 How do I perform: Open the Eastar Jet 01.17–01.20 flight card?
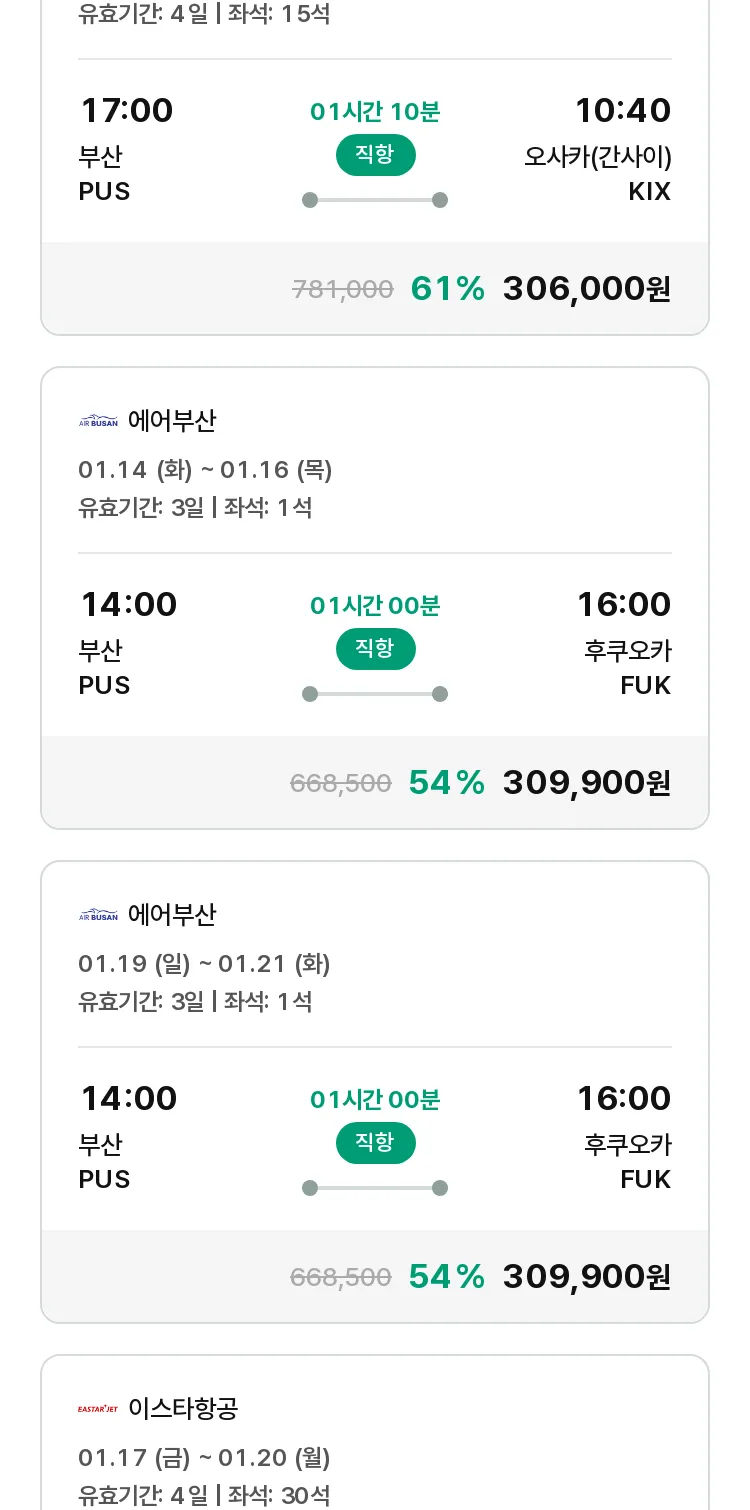pos(375,1432)
